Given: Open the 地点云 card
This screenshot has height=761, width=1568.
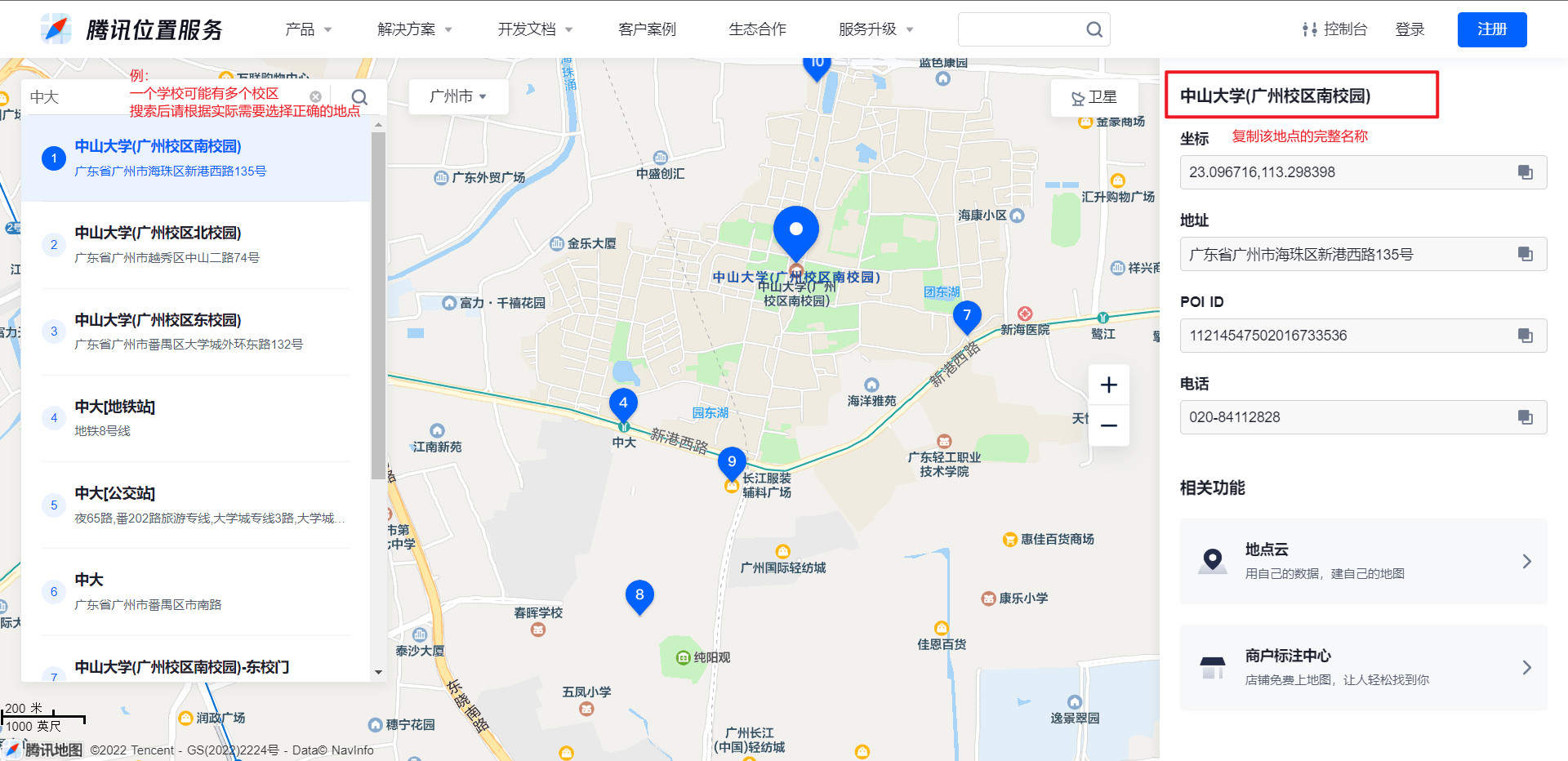Looking at the screenshot, I should 1363,561.
